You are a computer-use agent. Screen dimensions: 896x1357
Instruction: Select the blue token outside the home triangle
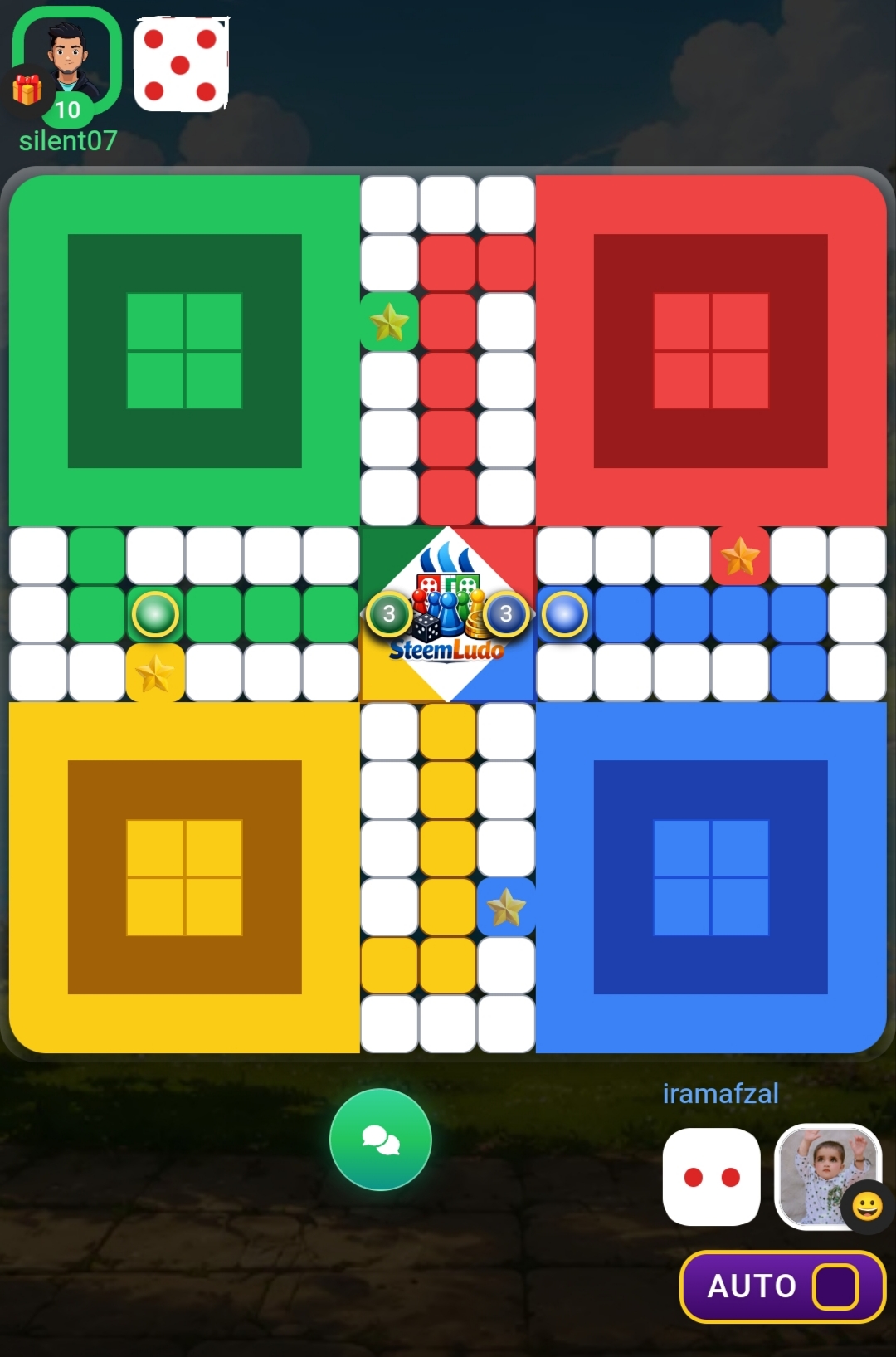click(x=565, y=614)
